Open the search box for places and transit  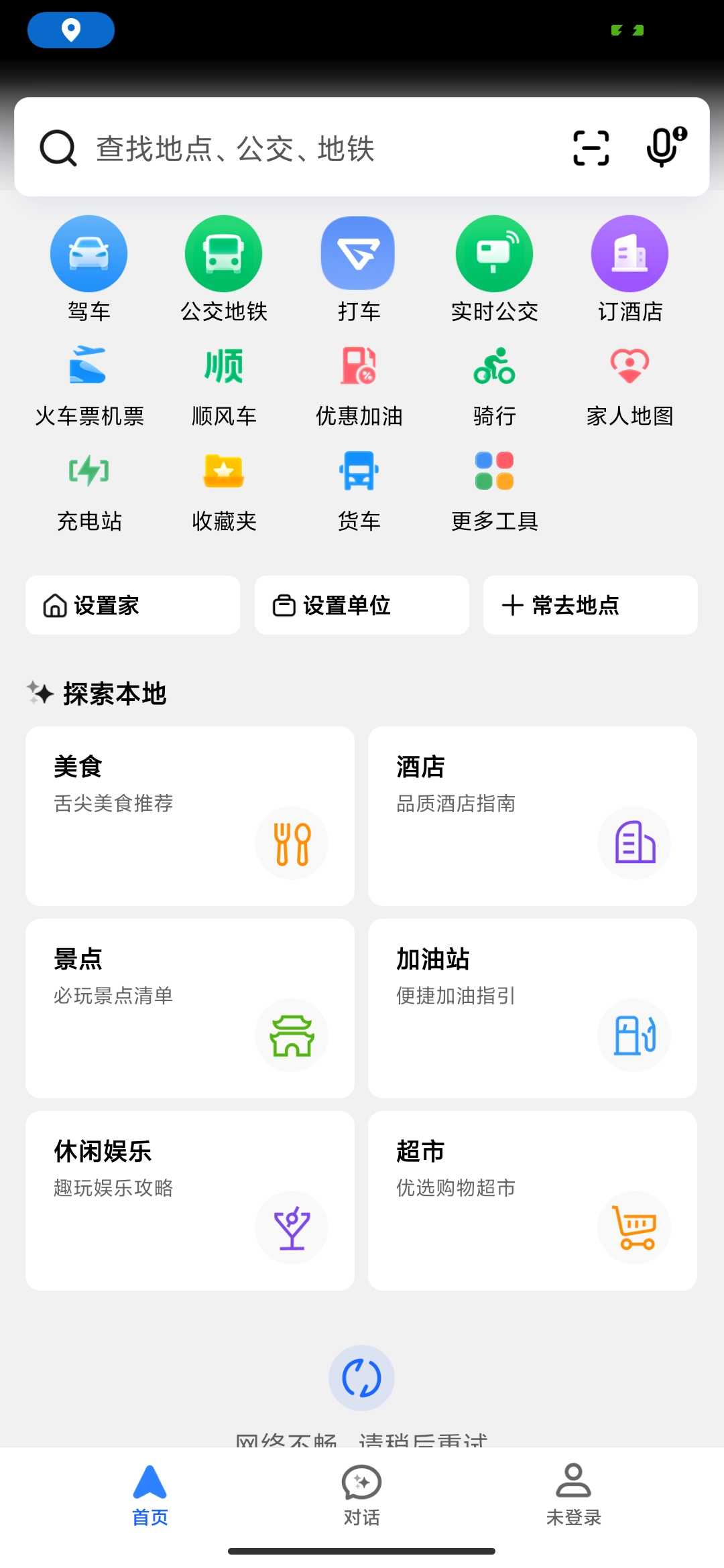(x=295, y=147)
